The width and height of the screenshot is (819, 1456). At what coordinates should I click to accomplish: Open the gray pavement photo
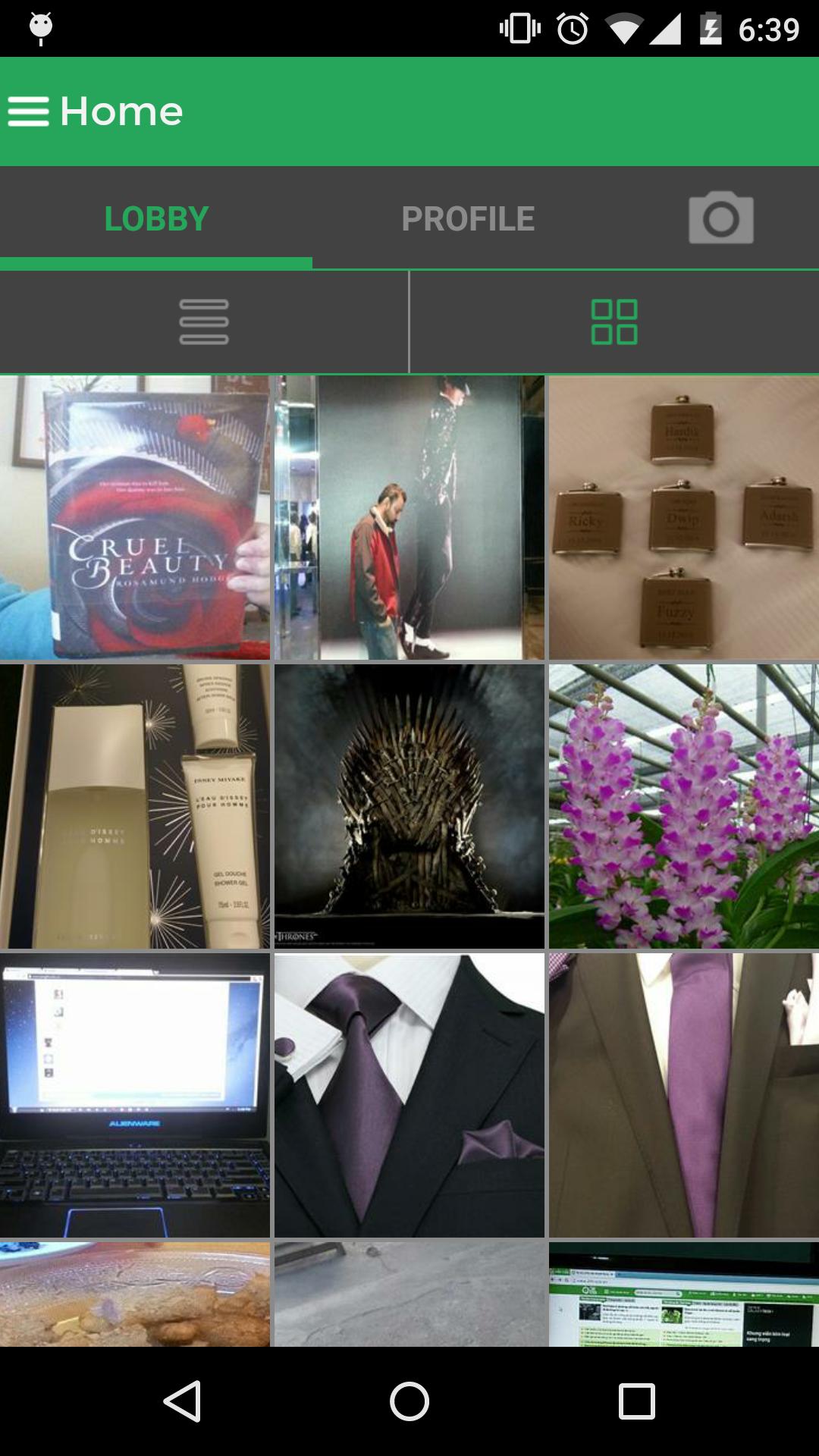409,1294
